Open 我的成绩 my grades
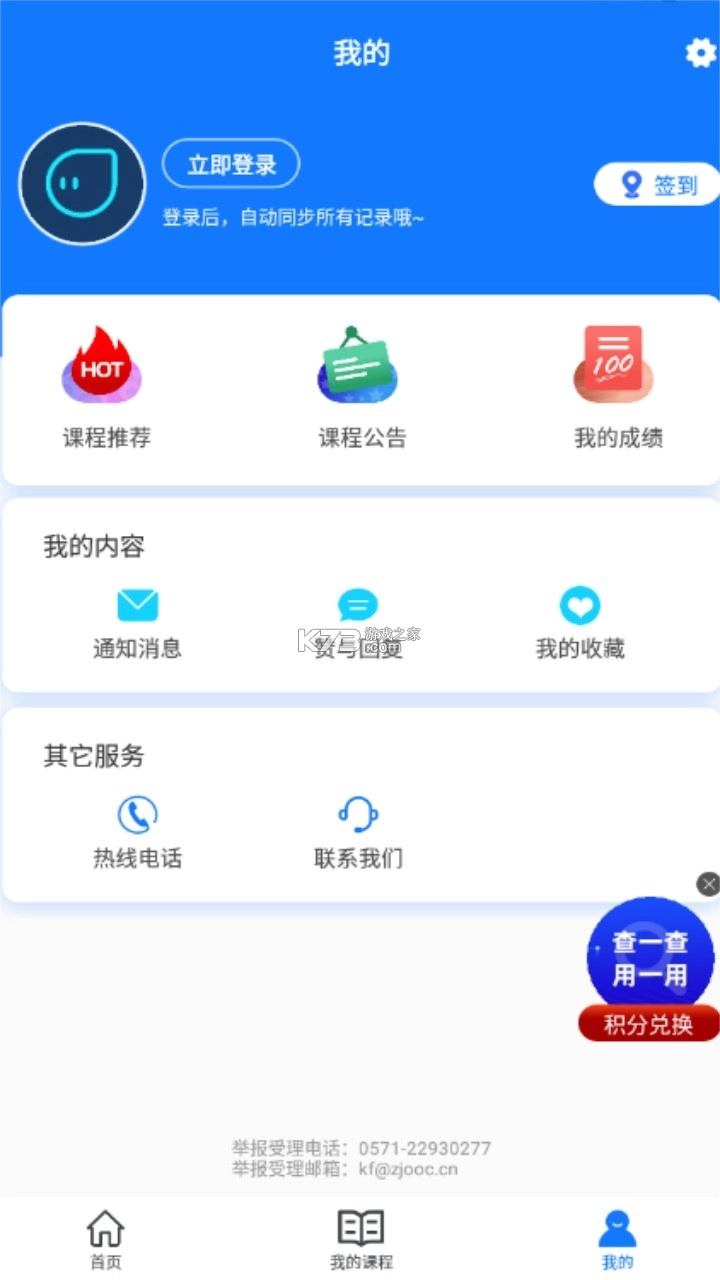This screenshot has width=720, height=1280. tap(617, 389)
